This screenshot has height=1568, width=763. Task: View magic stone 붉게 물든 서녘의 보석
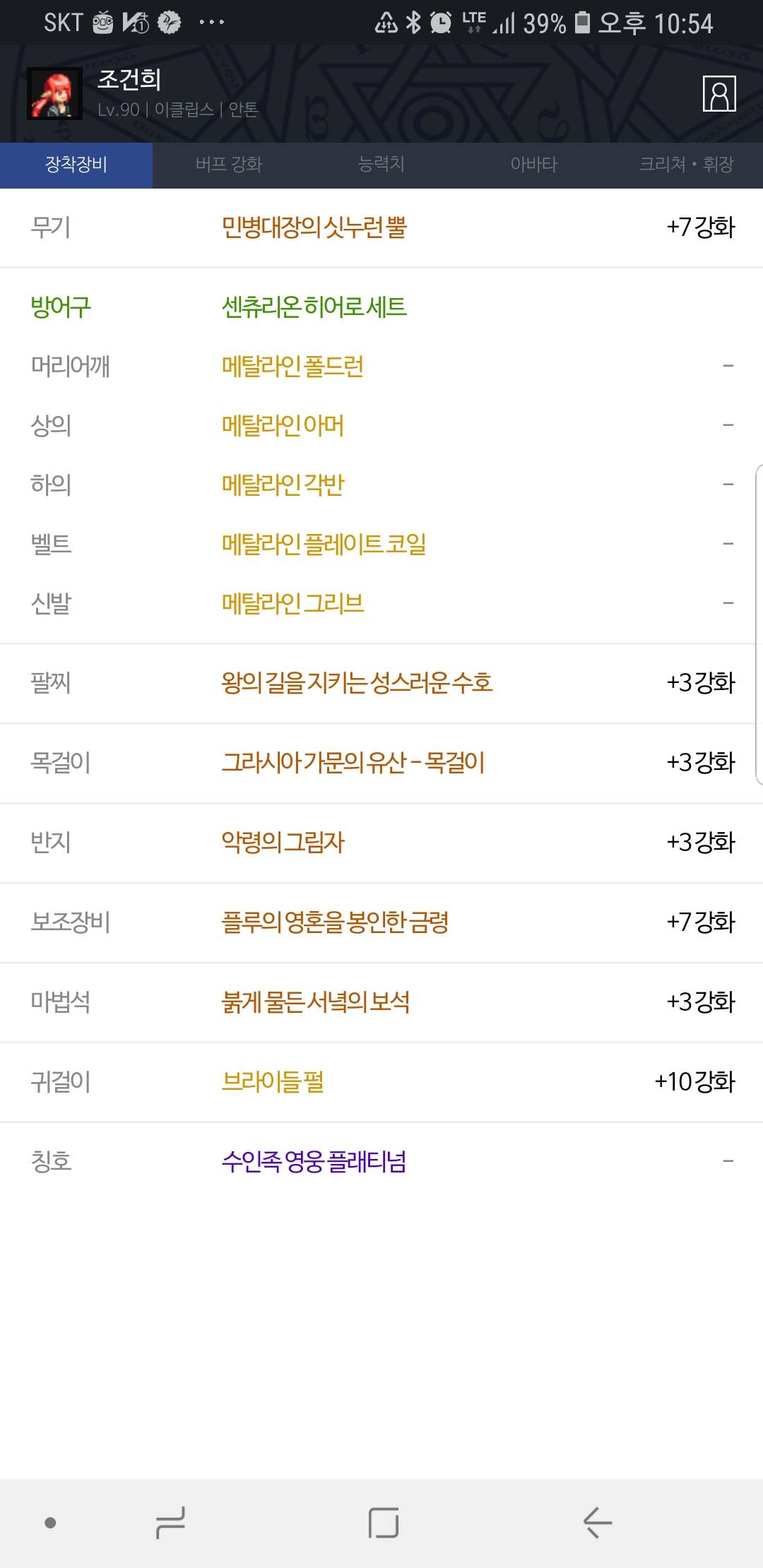tap(315, 1002)
